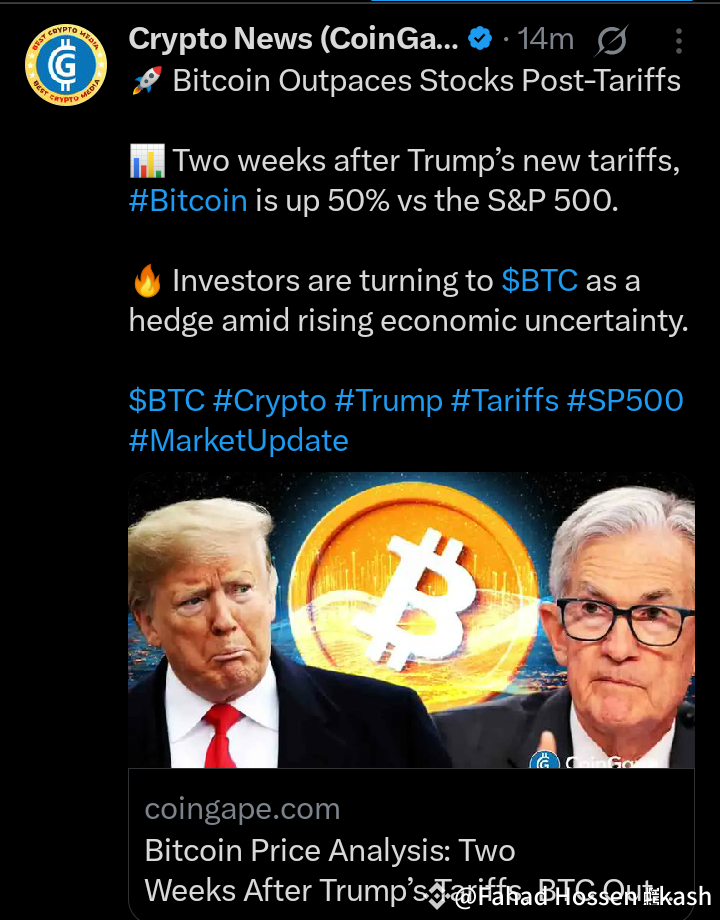Viewport: 720px width, 920px height.
Task: Ask Grok about this post
Action: [x=611, y=40]
